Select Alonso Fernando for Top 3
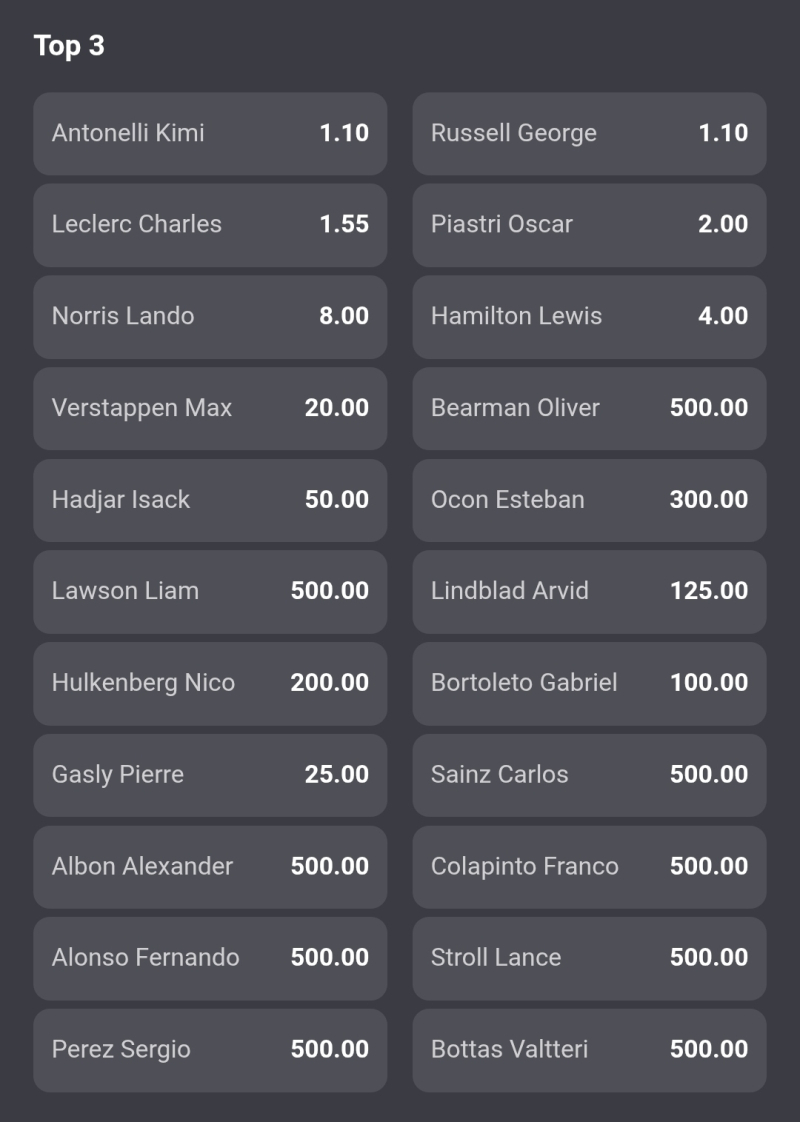The height and width of the screenshot is (1122, 800). [x=210, y=959]
